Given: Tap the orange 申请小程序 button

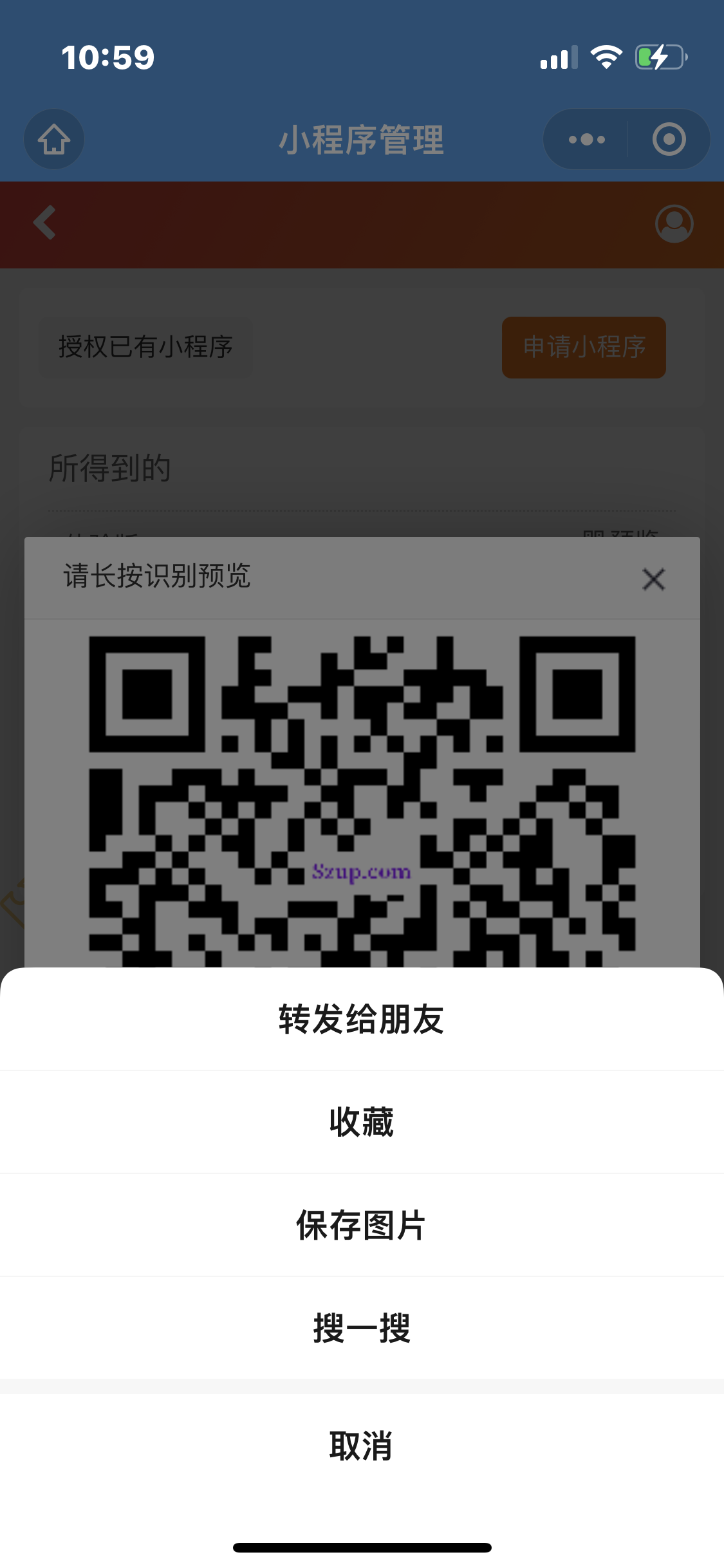Looking at the screenshot, I should point(584,348).
